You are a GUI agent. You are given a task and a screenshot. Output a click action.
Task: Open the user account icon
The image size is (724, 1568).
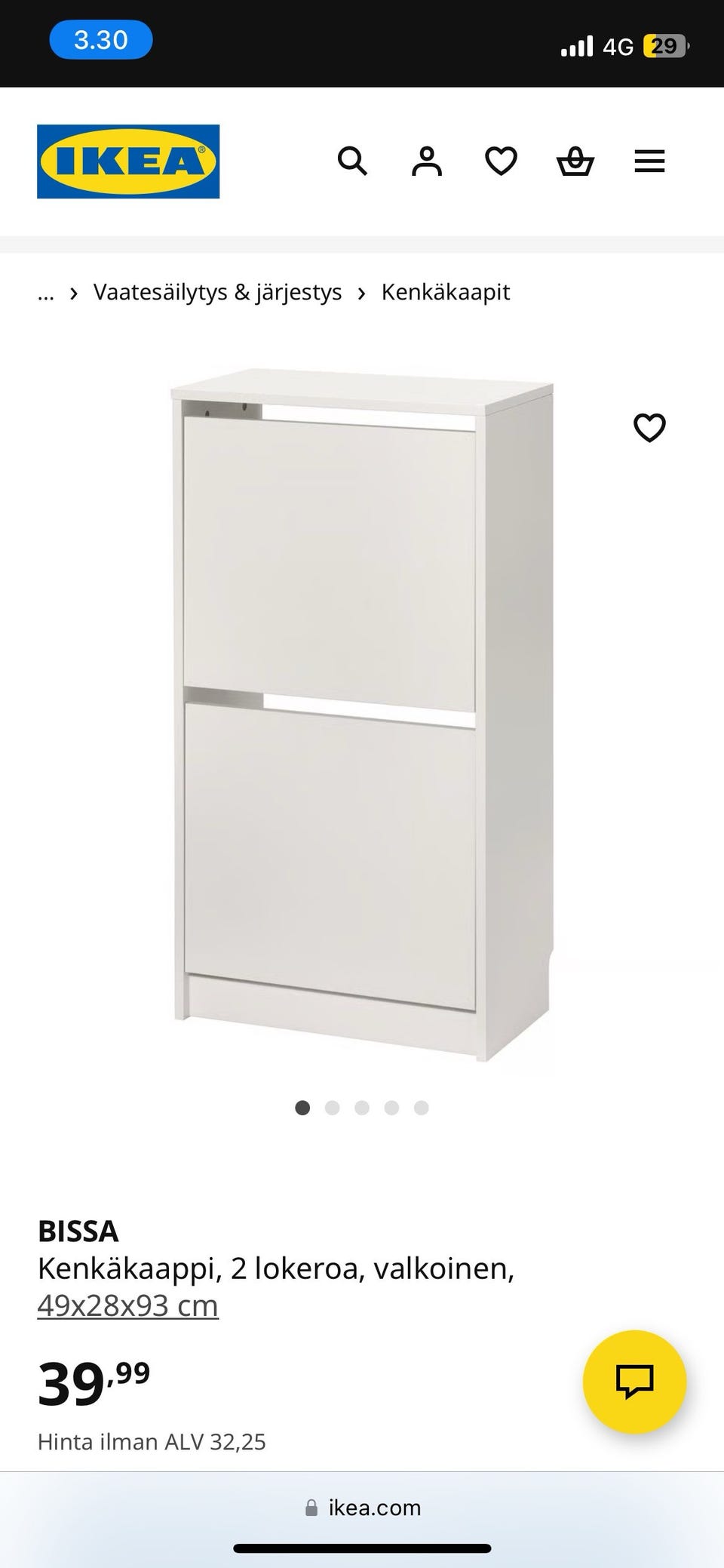(x=426, y=161)
